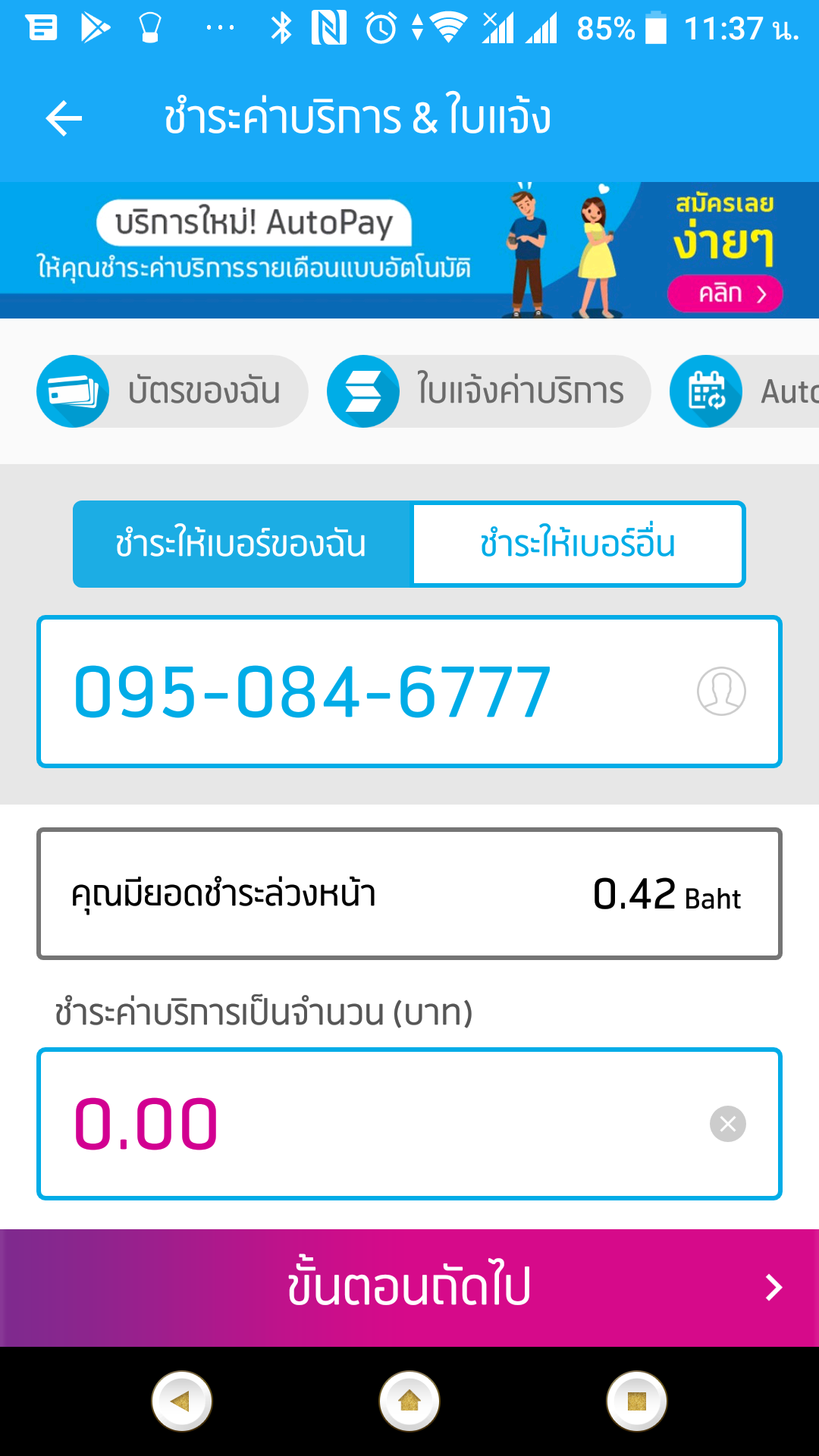Go back using the top arrow

64,119
